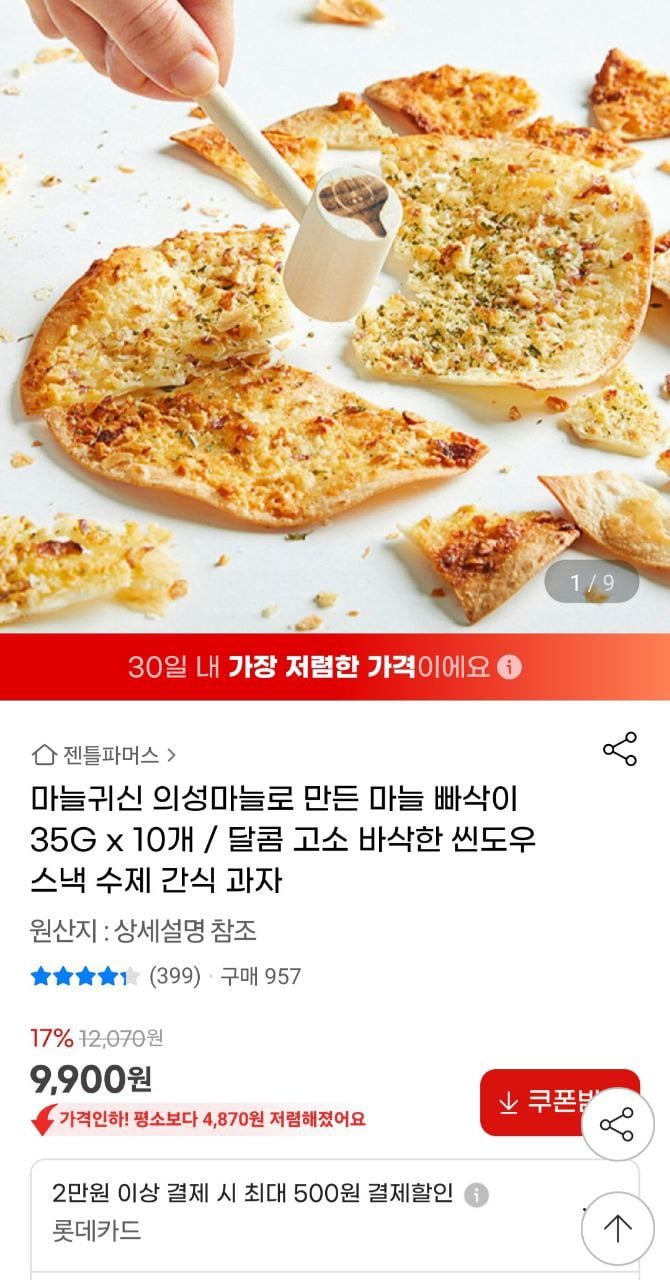This screenshot has height=1280, width=670.
Task: Open the (399) reviews rating
Action: (x=116, y=976)
